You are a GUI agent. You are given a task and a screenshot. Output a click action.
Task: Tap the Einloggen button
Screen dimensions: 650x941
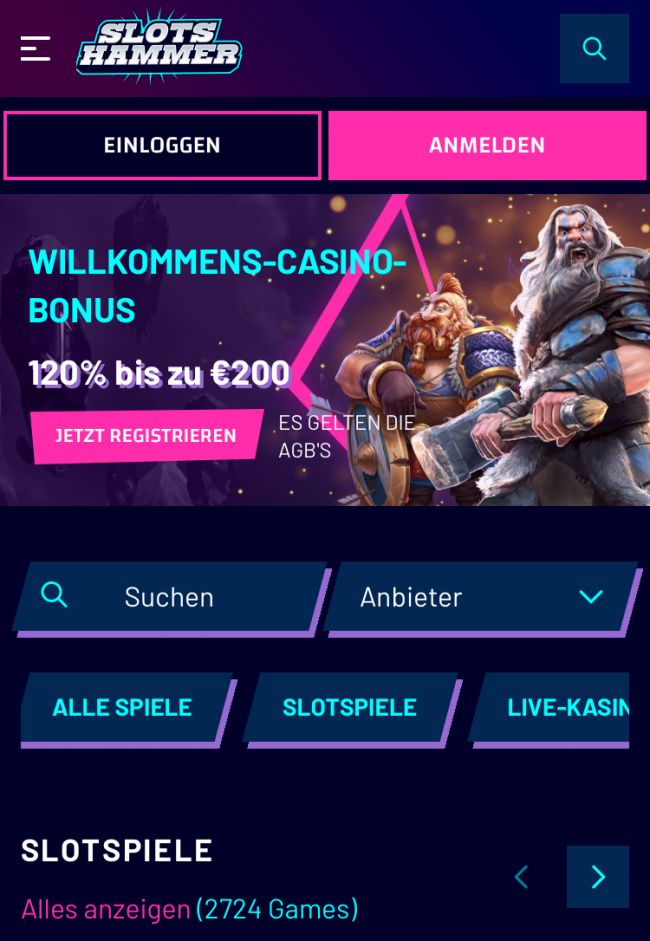(162, 145)
